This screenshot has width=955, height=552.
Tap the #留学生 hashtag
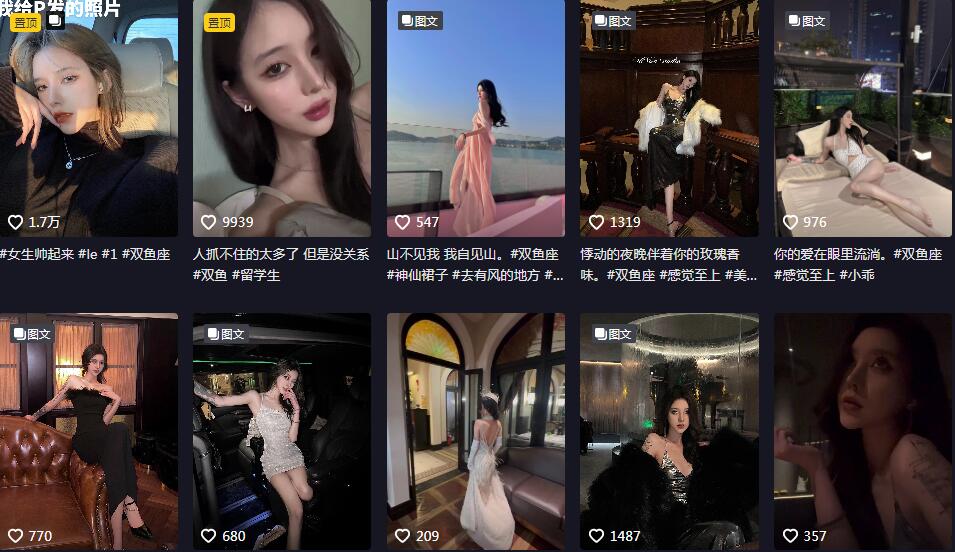pos(256,275)
